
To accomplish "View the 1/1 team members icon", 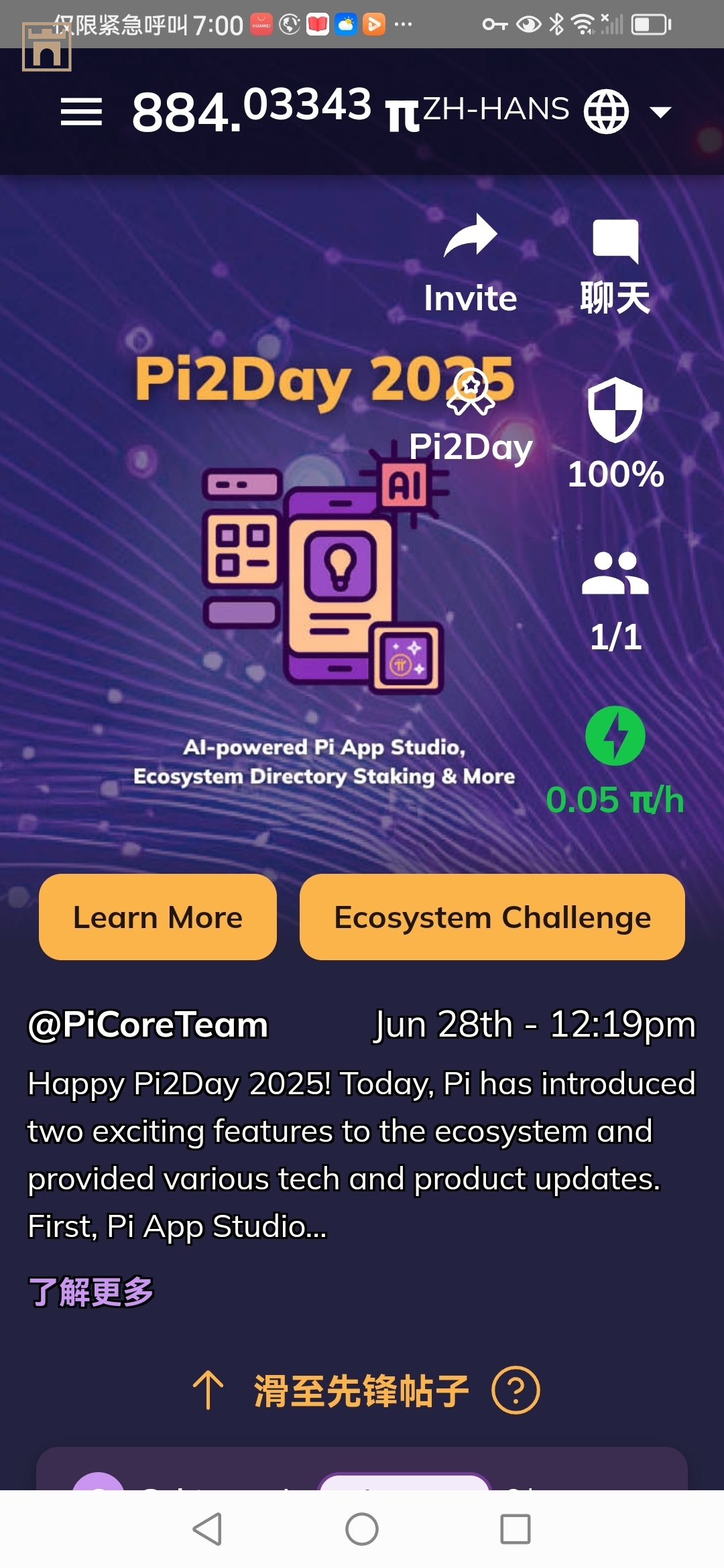I will (615, 574).
